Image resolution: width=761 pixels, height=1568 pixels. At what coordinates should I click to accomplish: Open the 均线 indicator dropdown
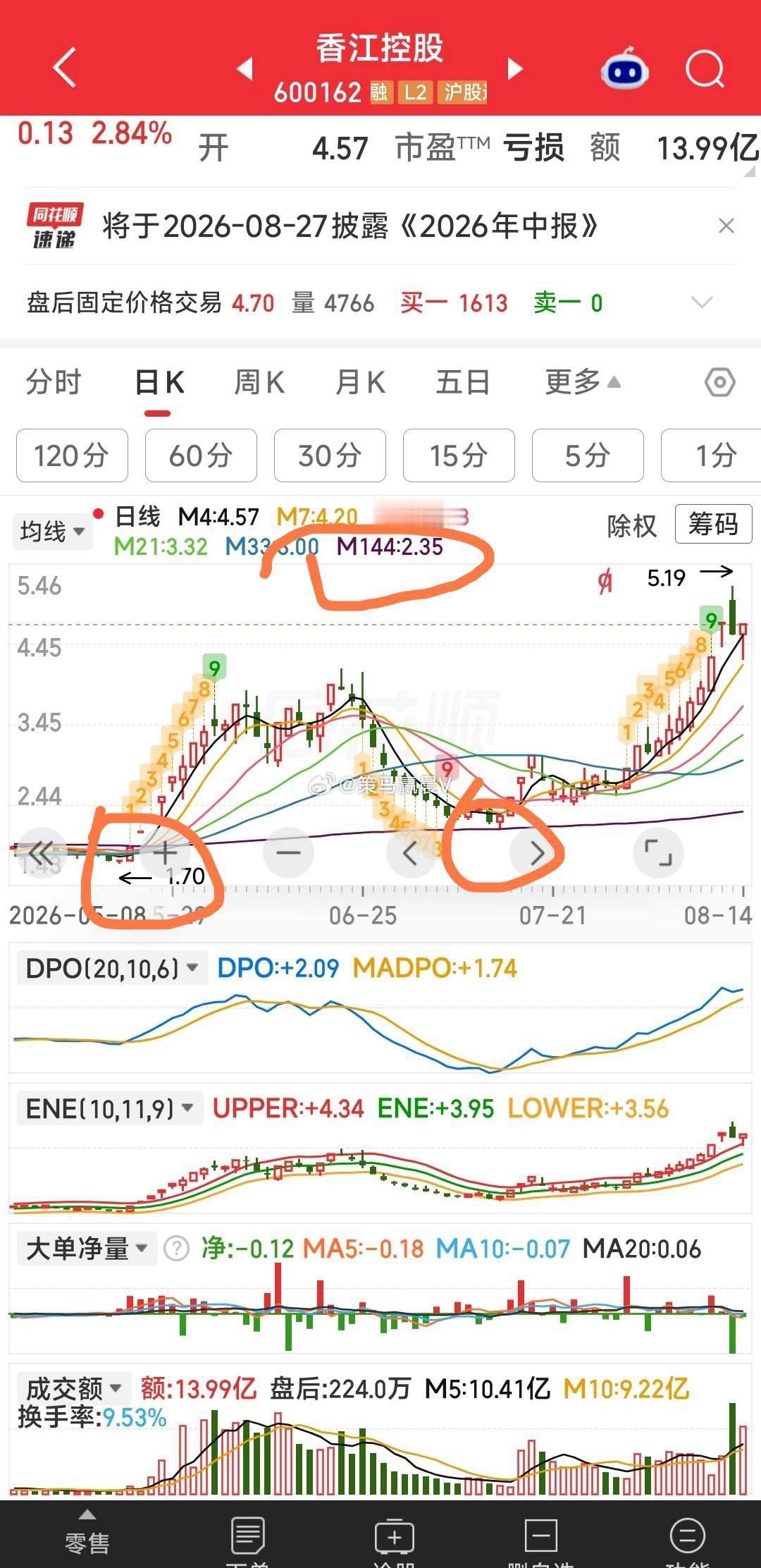coord(52,531)
